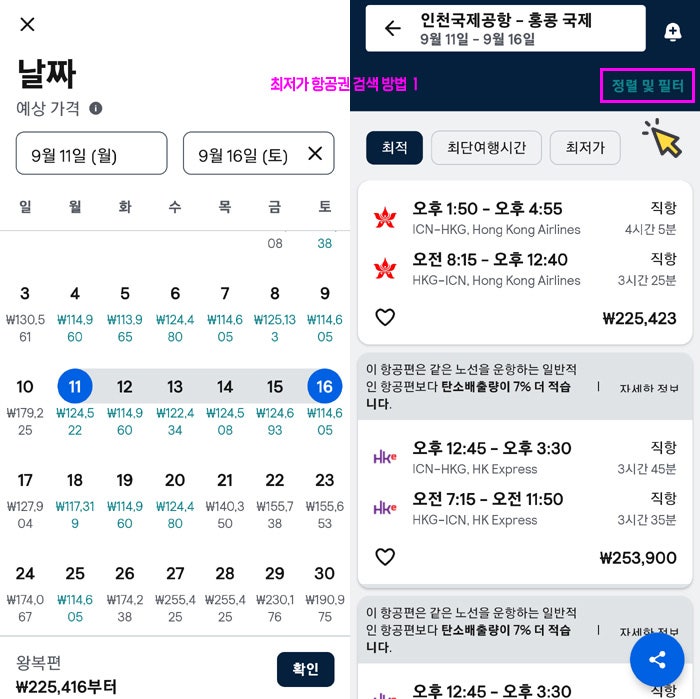The height and width of the screenshot is (699, 700).
Task: Select the 18th on the calendar
Action: pyautogui.click(x=75, y=480)
